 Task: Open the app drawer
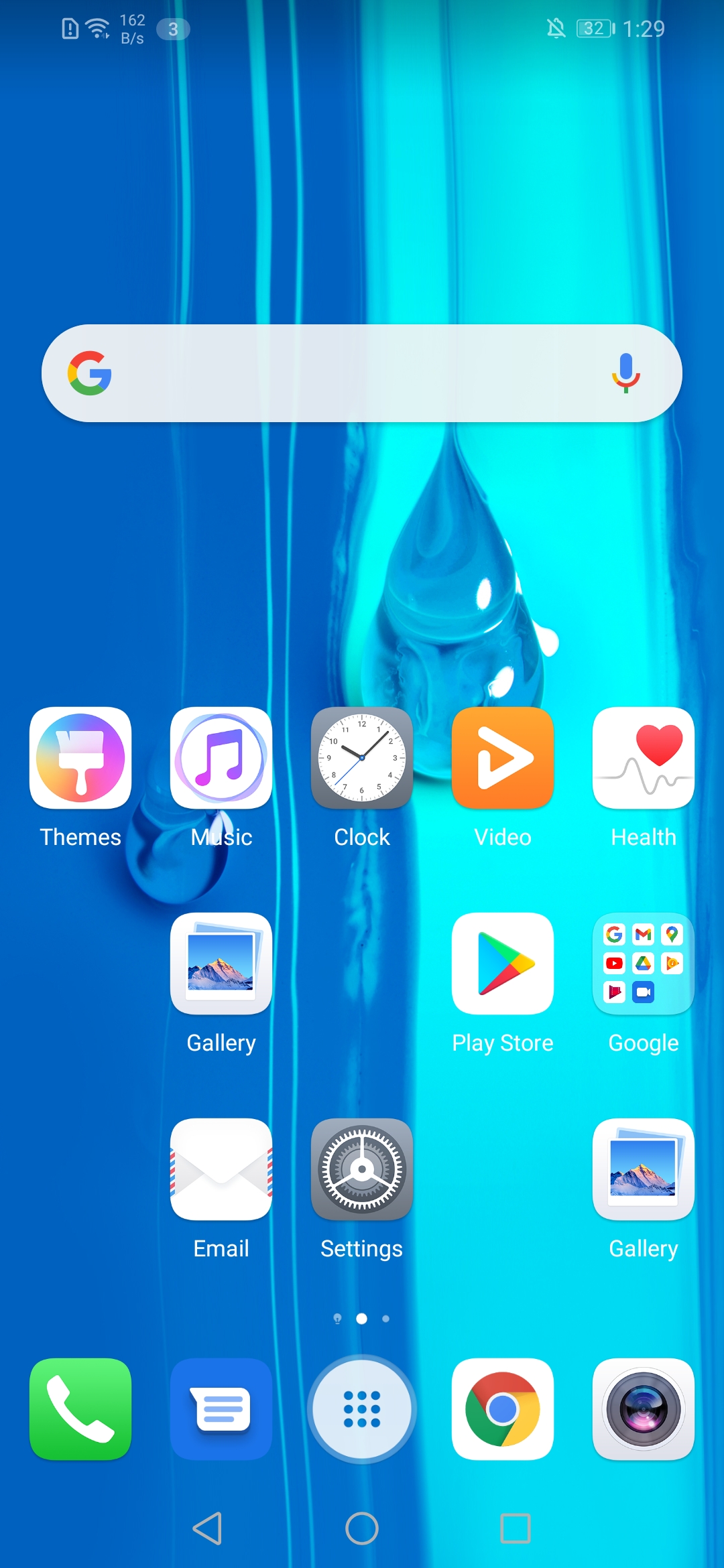[x=362, y=1409]
